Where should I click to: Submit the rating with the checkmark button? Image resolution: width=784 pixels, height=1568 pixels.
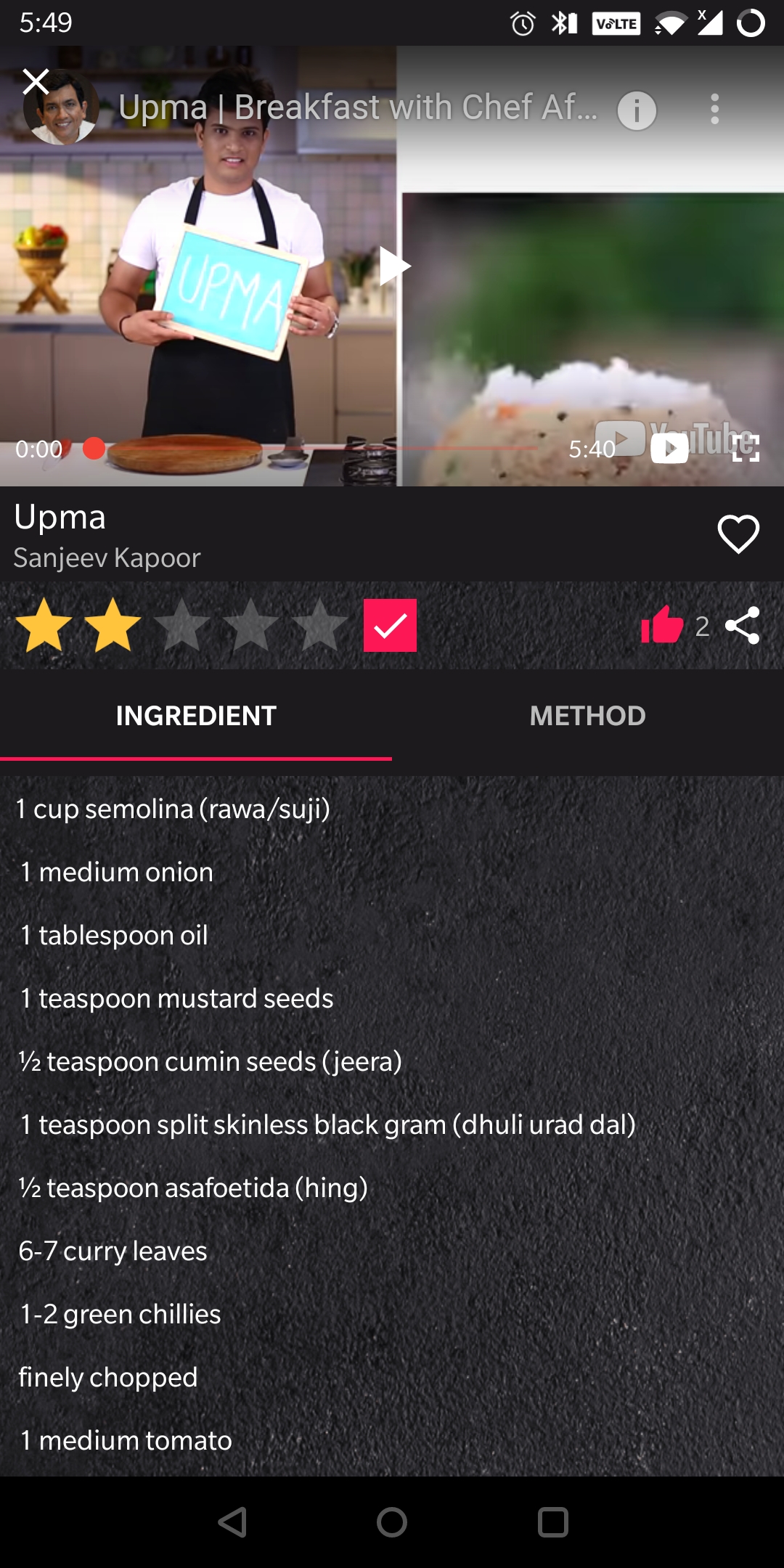[x=390, y=626]
